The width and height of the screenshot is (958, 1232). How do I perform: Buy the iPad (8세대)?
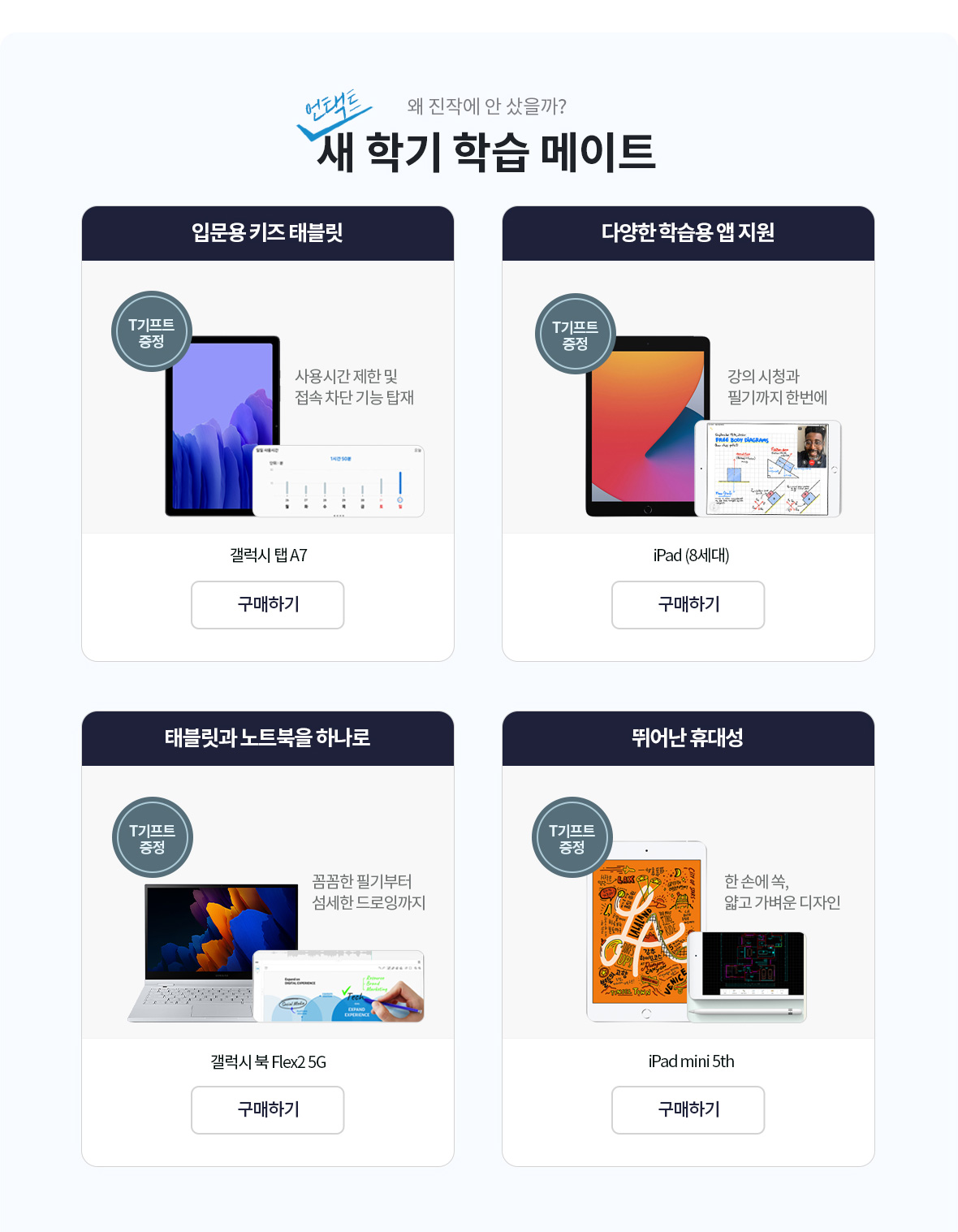688,605
